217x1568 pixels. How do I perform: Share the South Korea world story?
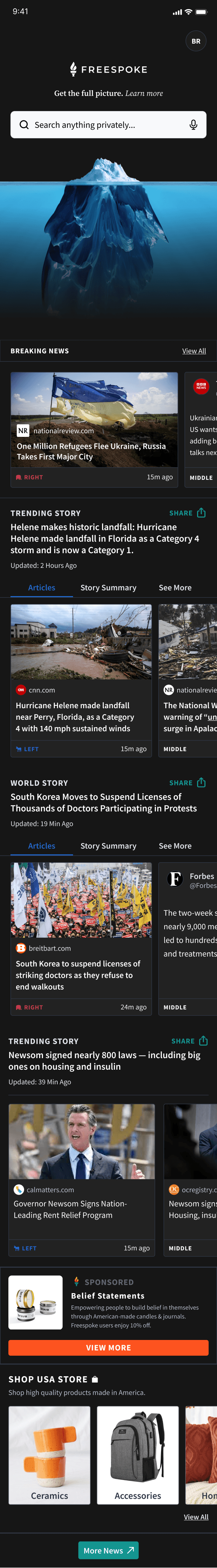(188, 783)
